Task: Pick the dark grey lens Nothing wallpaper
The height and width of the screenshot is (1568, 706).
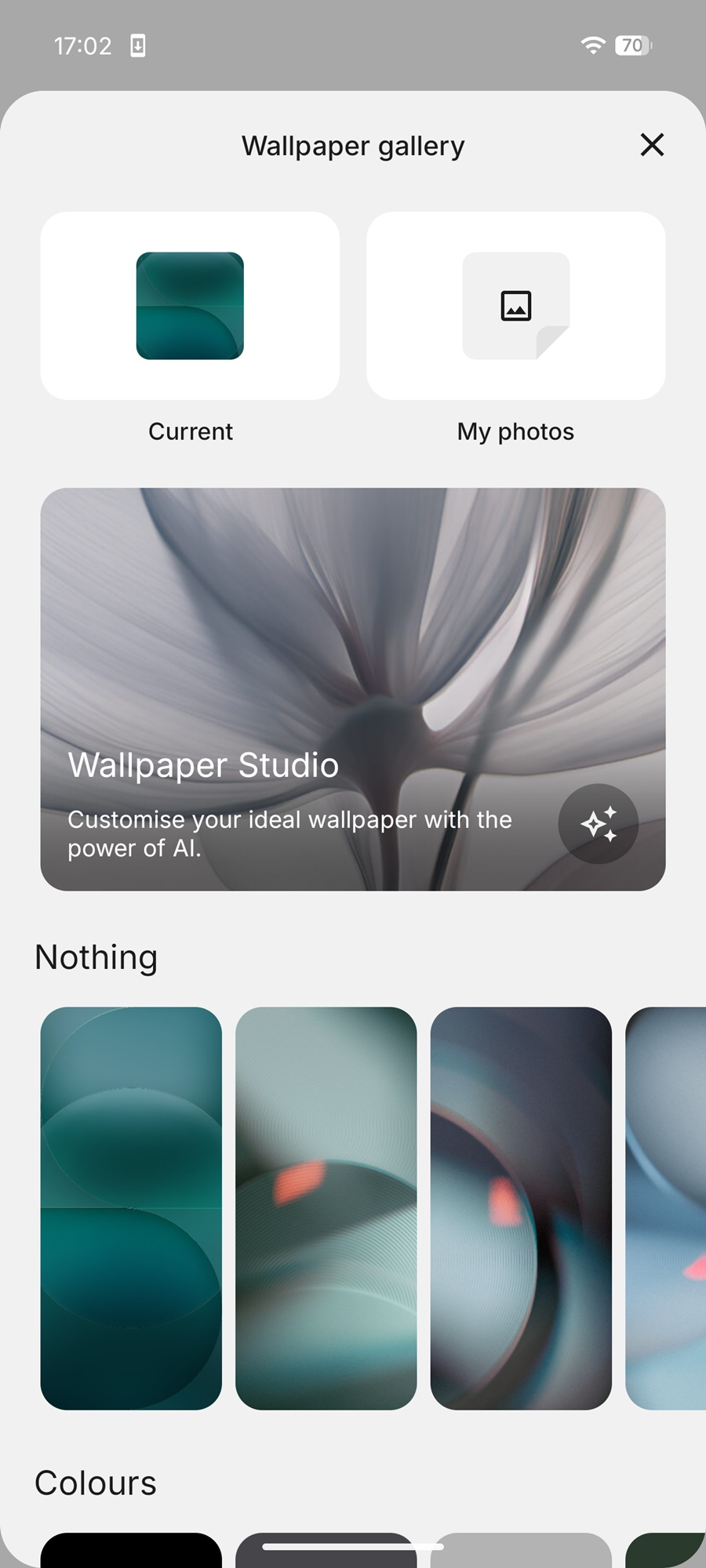Action: pyautogui.click(x=521, y=1207)
